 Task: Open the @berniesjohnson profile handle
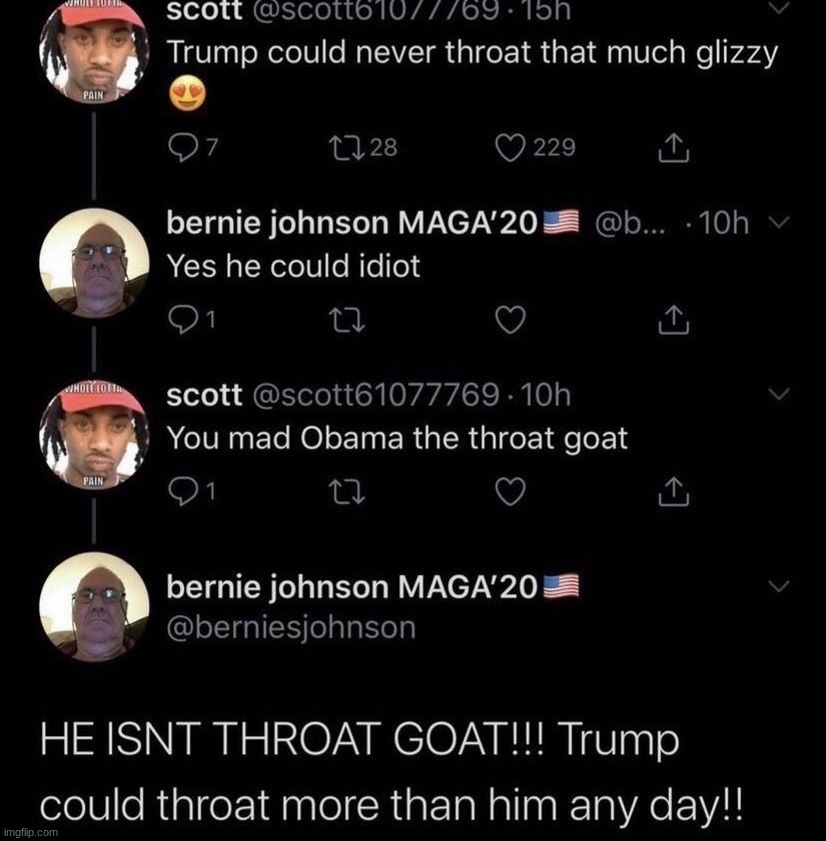pyautogui.click(x=290, y=627)
